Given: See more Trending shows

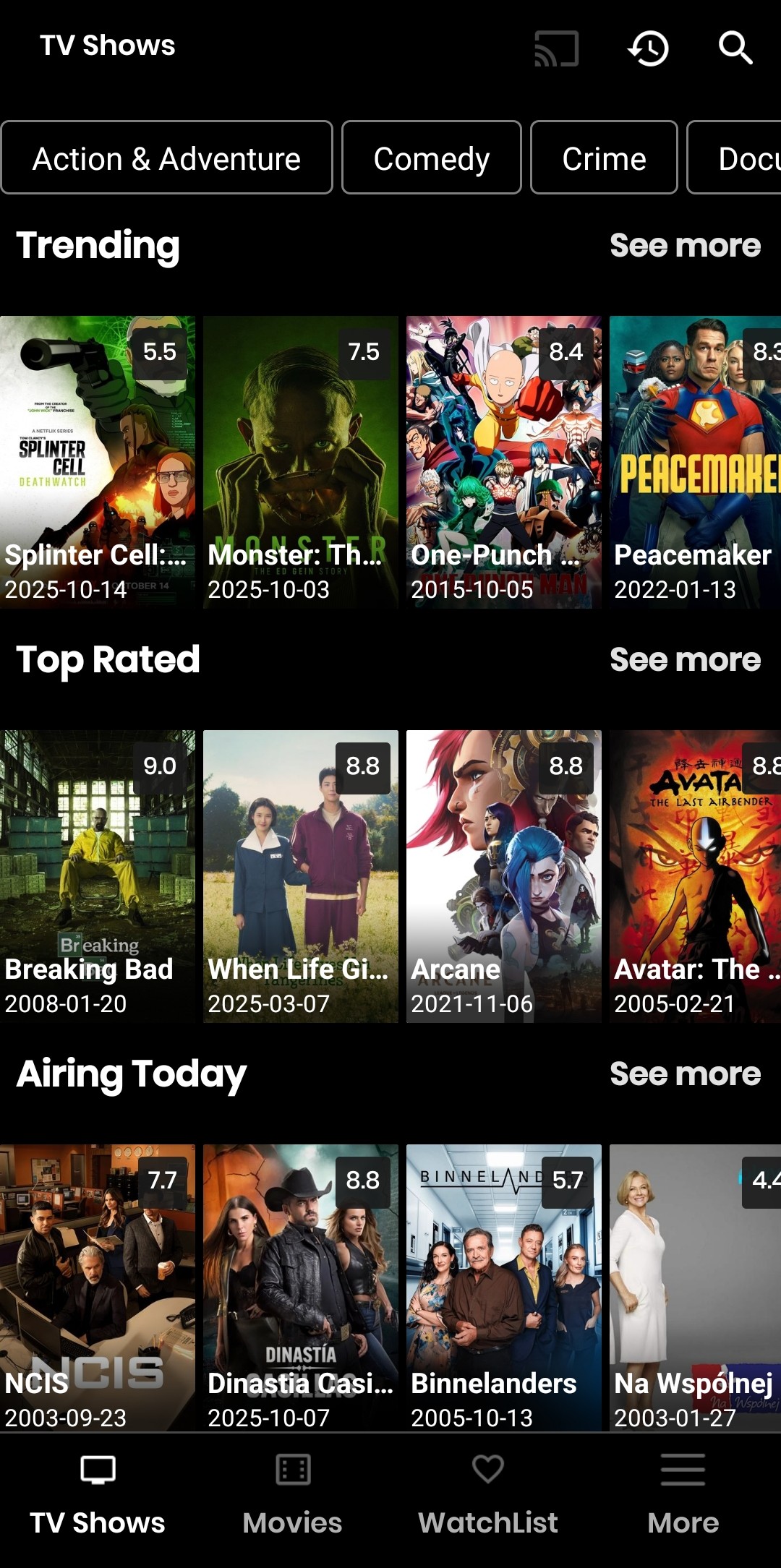Looking at the screenshot, I should point(685,246).
